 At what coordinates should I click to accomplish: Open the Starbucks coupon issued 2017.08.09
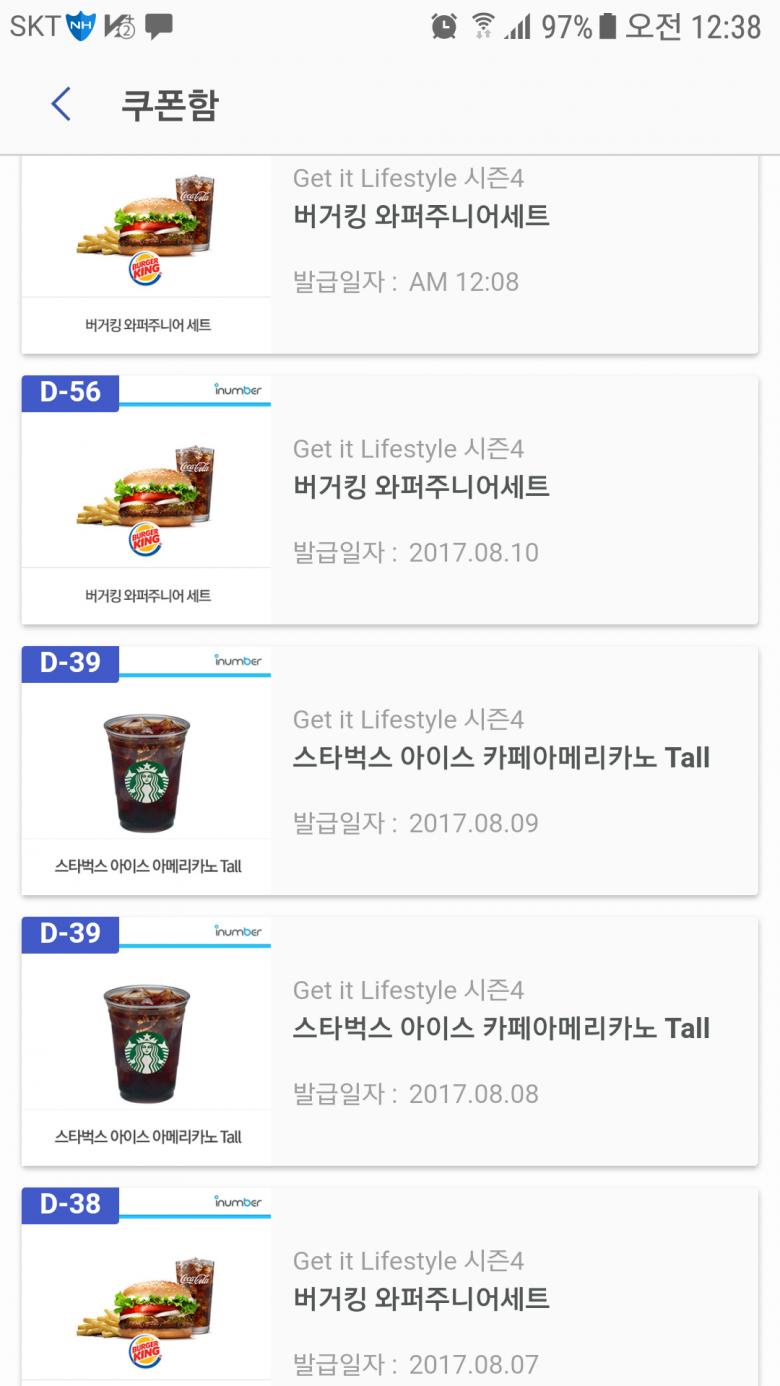390,771
